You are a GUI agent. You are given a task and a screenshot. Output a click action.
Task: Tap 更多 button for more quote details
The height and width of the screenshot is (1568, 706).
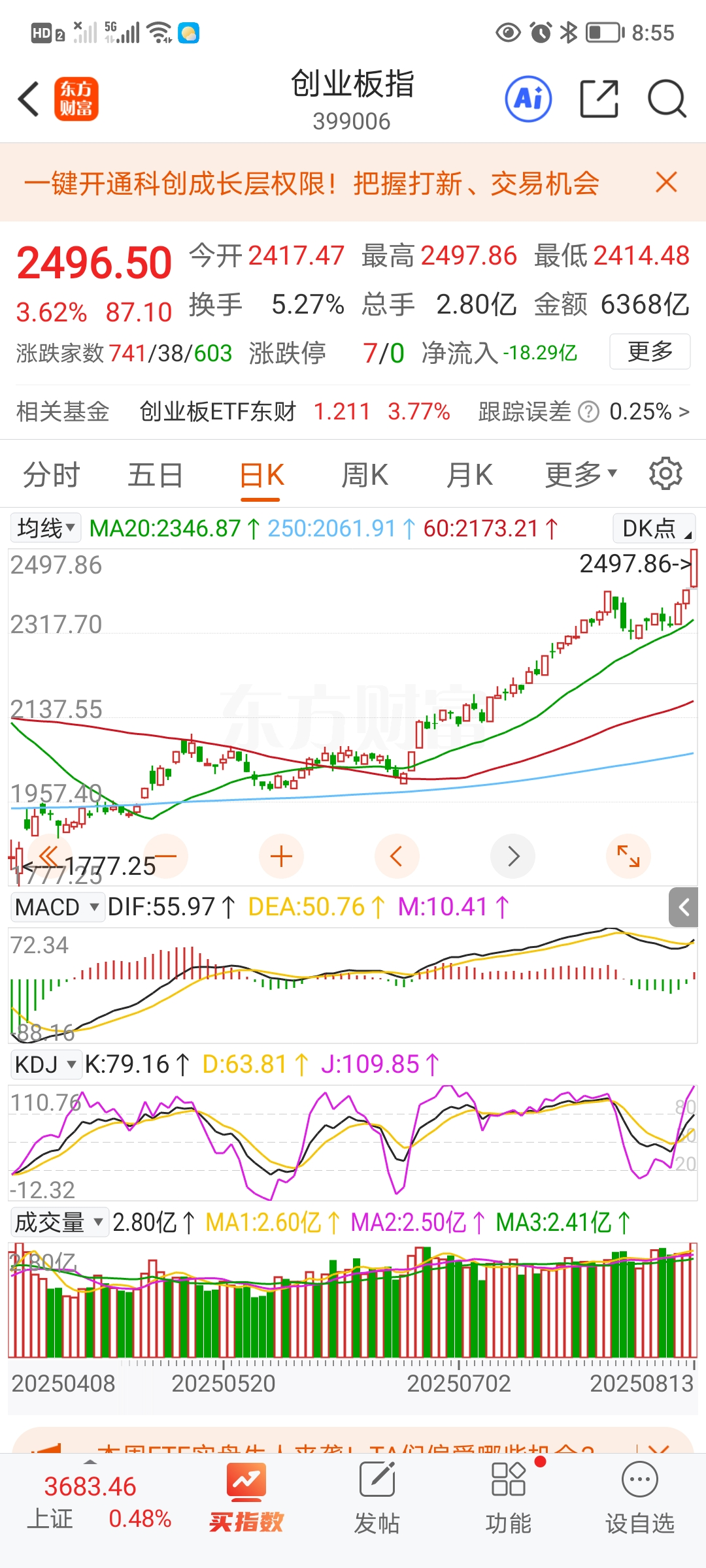650,351
